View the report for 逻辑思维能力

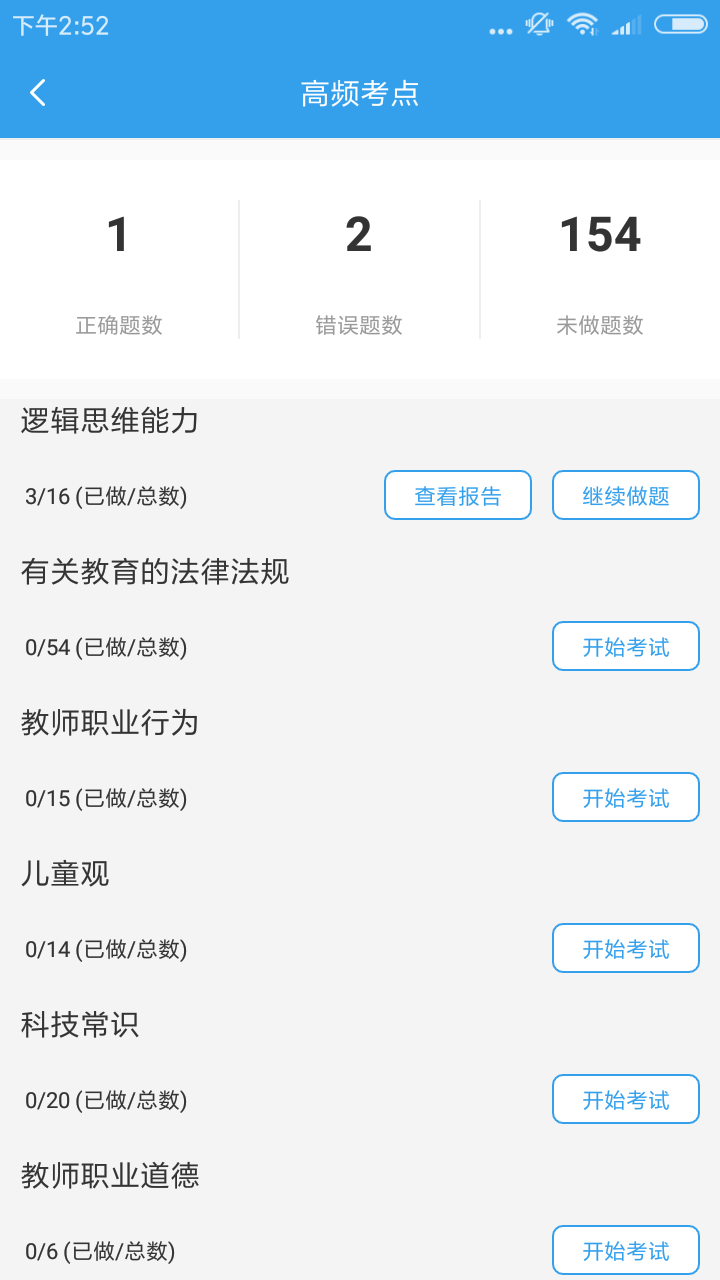click(458, 496)
